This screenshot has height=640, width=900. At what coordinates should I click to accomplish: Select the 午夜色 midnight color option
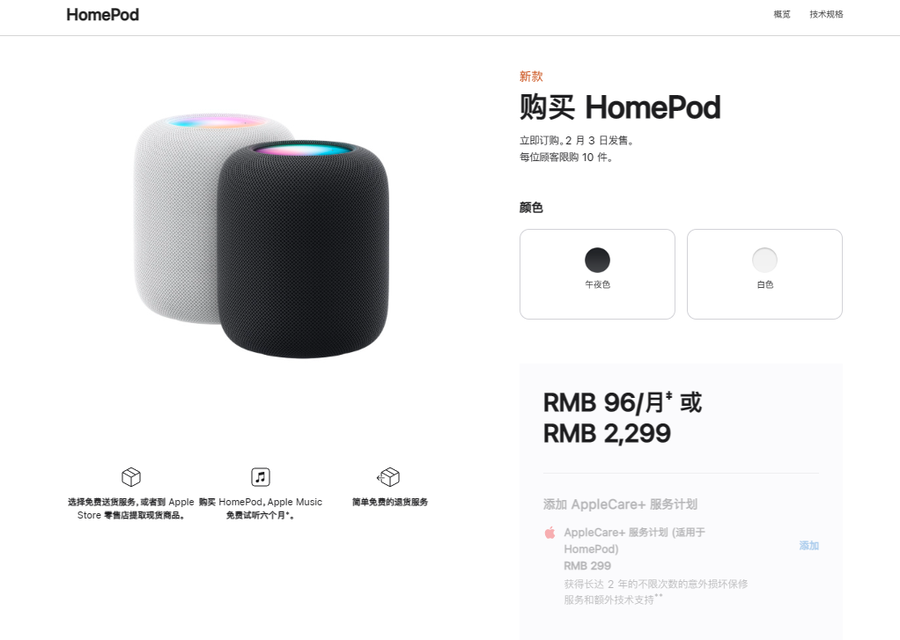click(597, 274)
